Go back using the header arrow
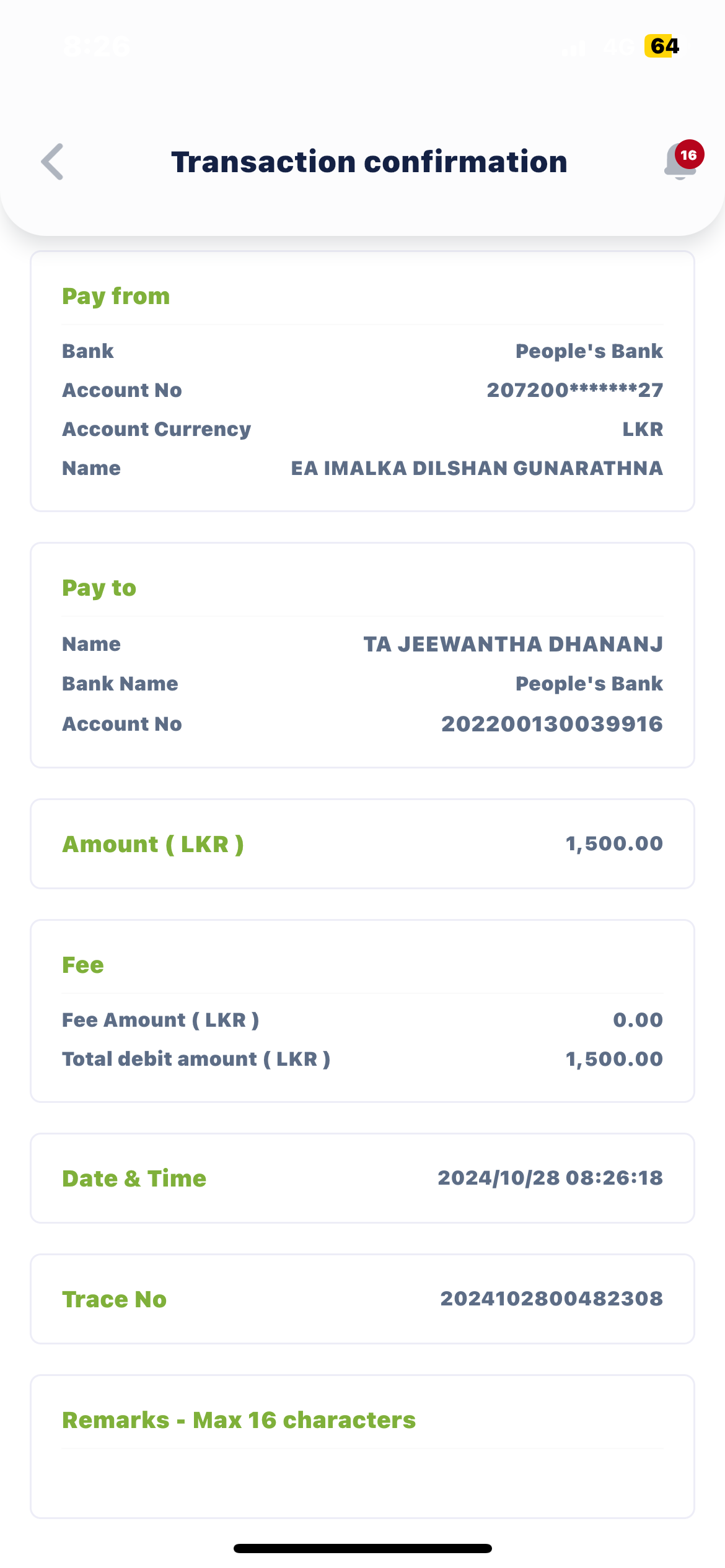725x1568 pixels. (53, 162)
